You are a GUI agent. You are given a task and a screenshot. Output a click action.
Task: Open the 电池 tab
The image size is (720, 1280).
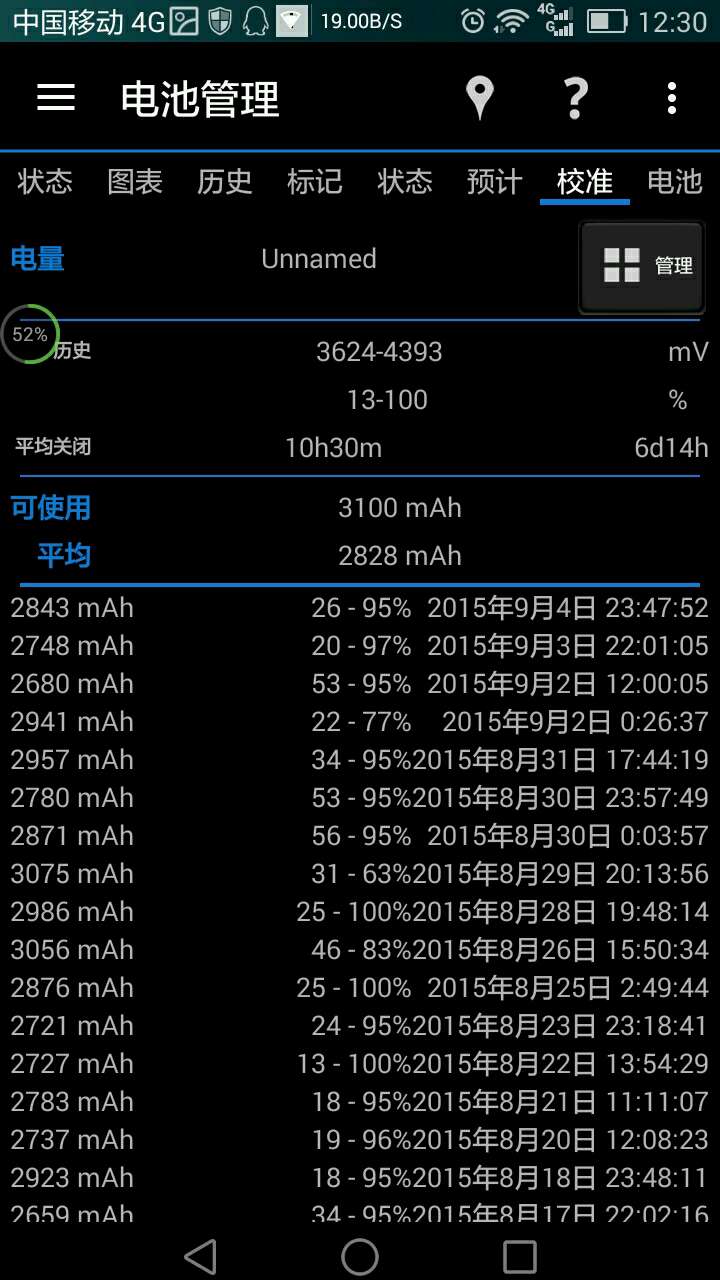click(x=675, y=181)
